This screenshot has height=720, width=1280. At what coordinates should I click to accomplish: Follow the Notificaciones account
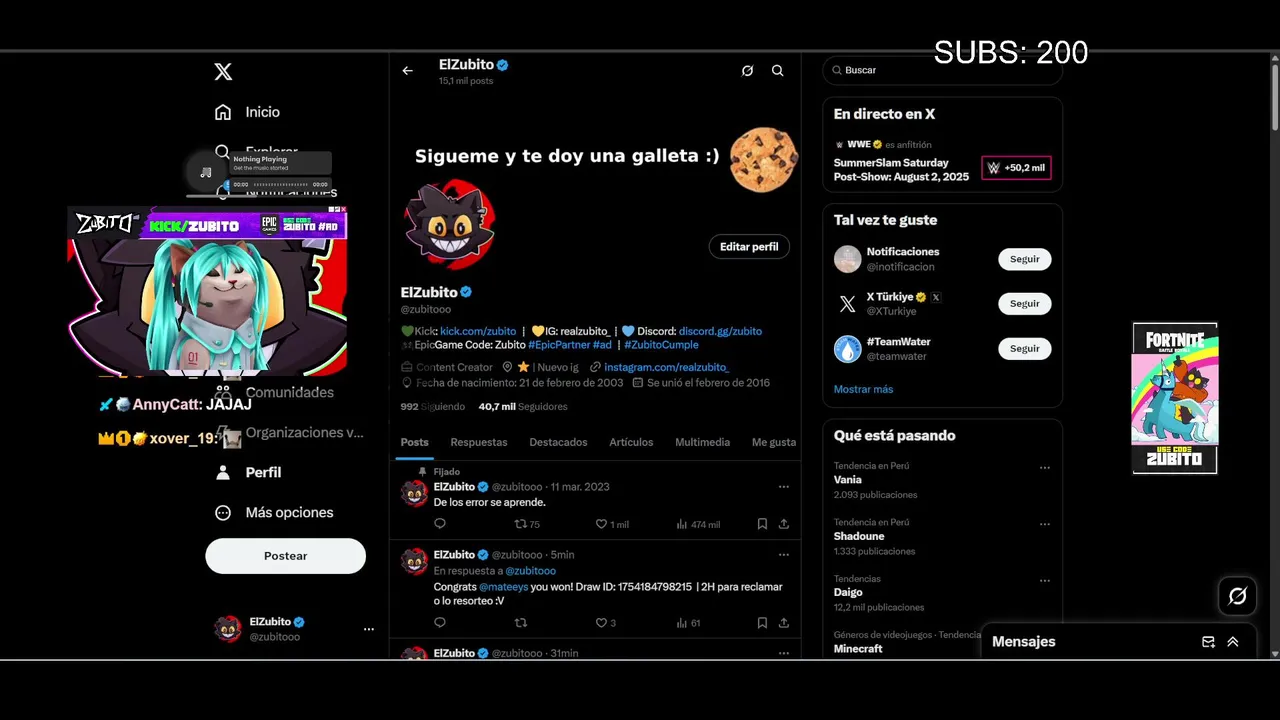[x=1024, y=259]
